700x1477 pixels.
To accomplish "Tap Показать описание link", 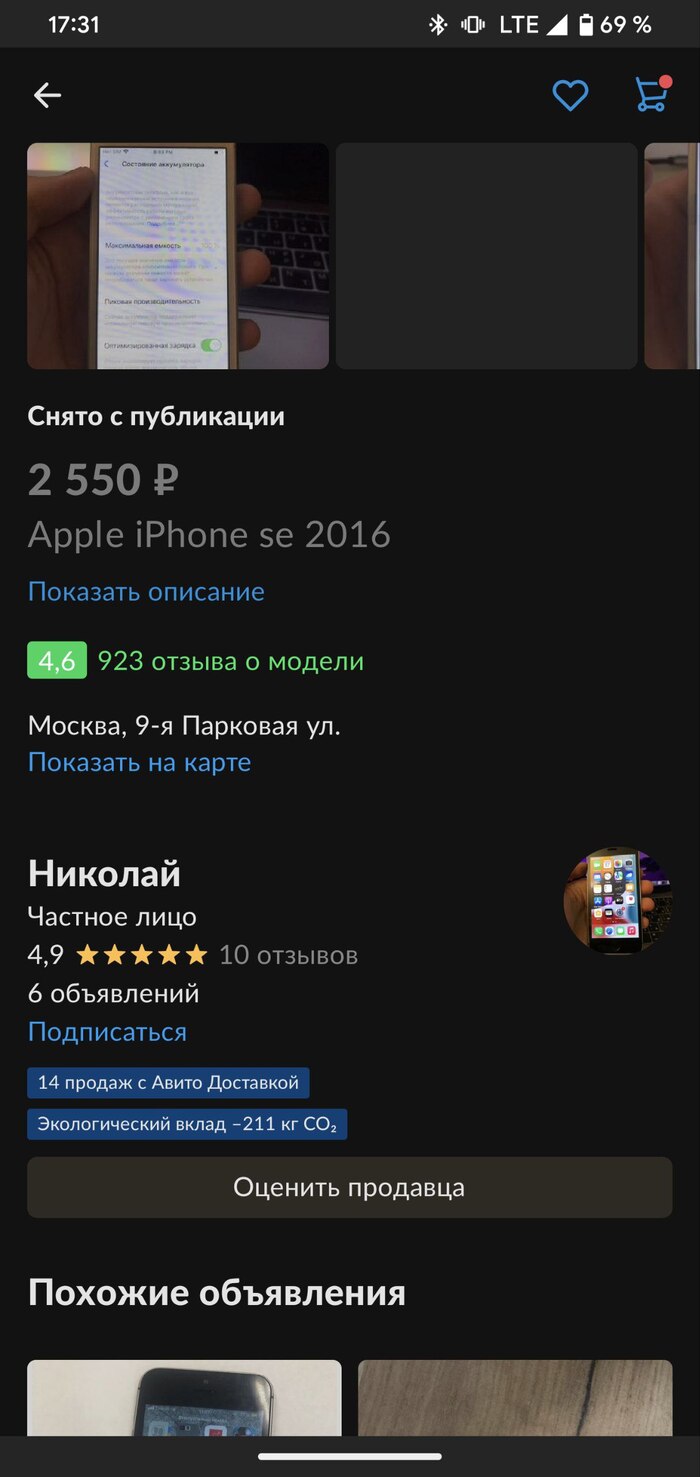I will [x=146, y=591].
